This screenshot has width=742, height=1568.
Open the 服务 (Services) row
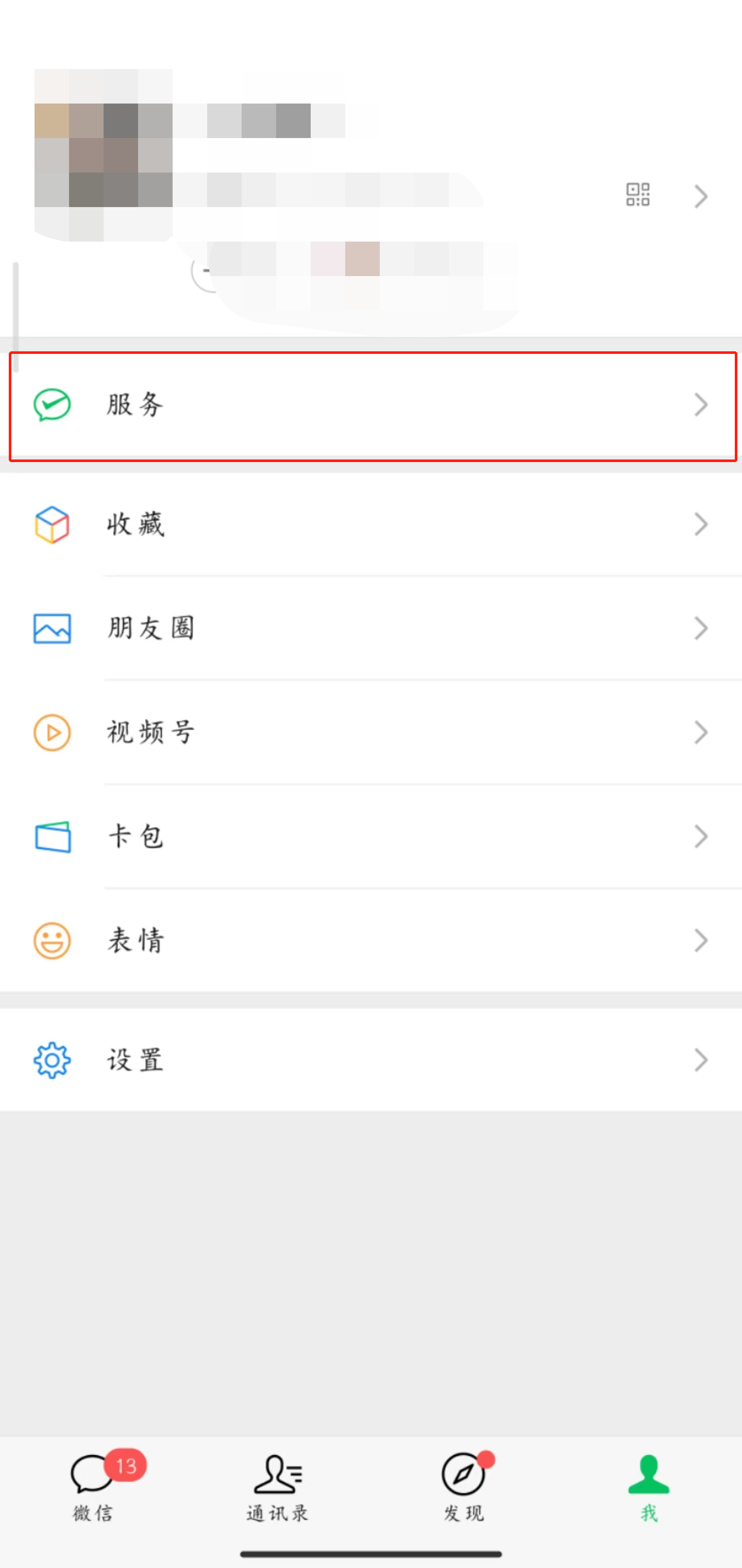[372, 405]
